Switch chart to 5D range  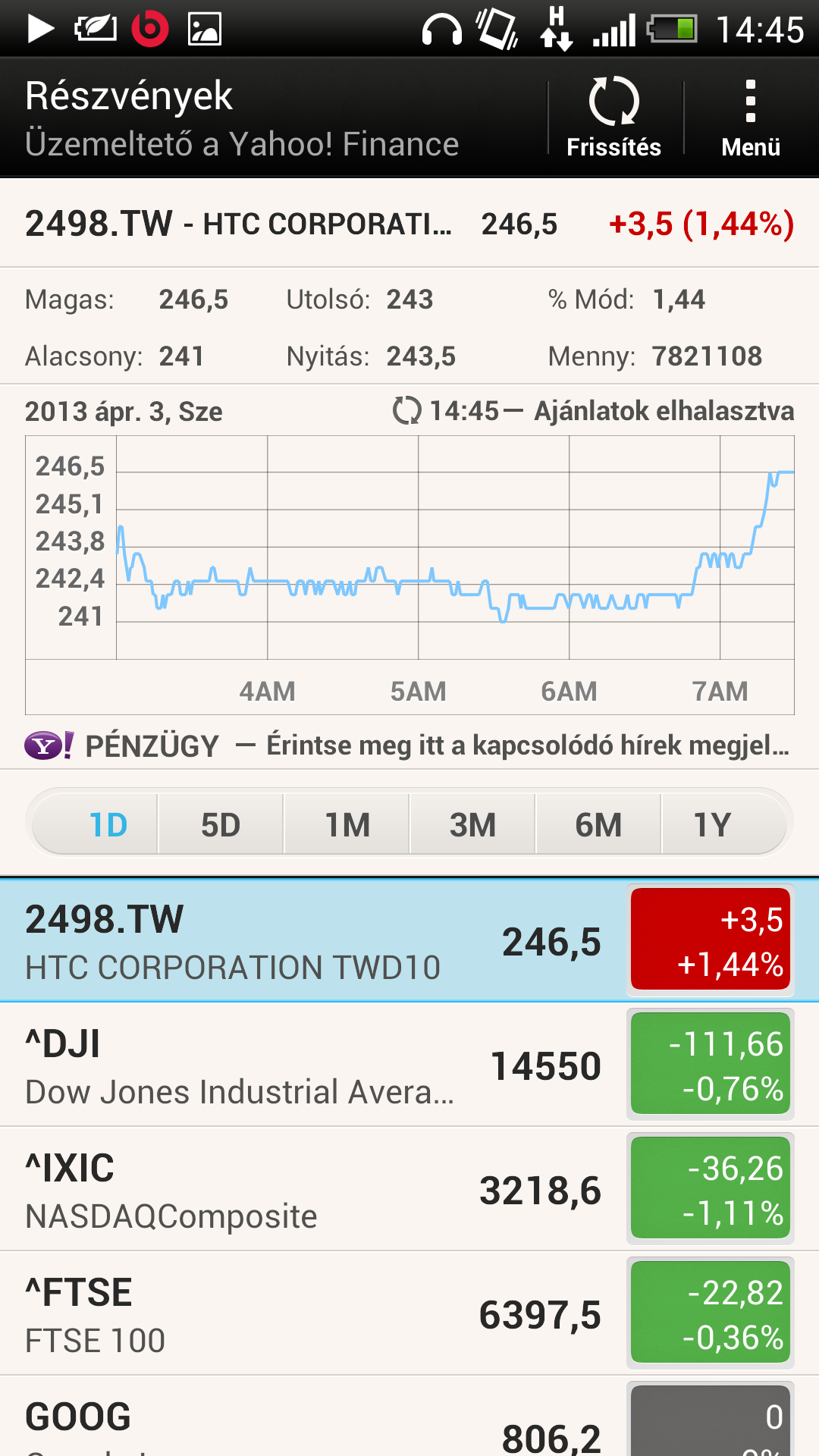click(x=221, y=824)
